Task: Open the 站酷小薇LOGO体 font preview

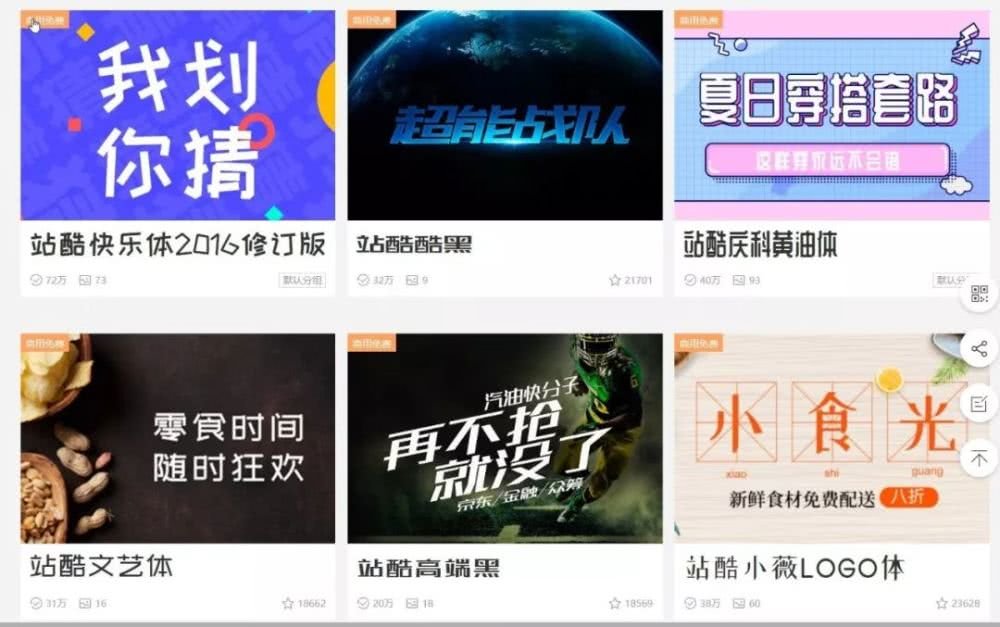Action: (831, 438)
